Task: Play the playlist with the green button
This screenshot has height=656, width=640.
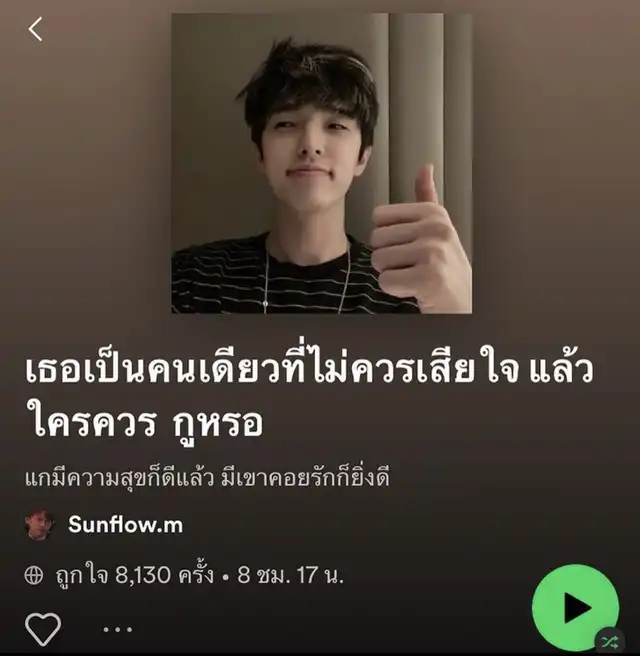Action: [x=575, y=607]
